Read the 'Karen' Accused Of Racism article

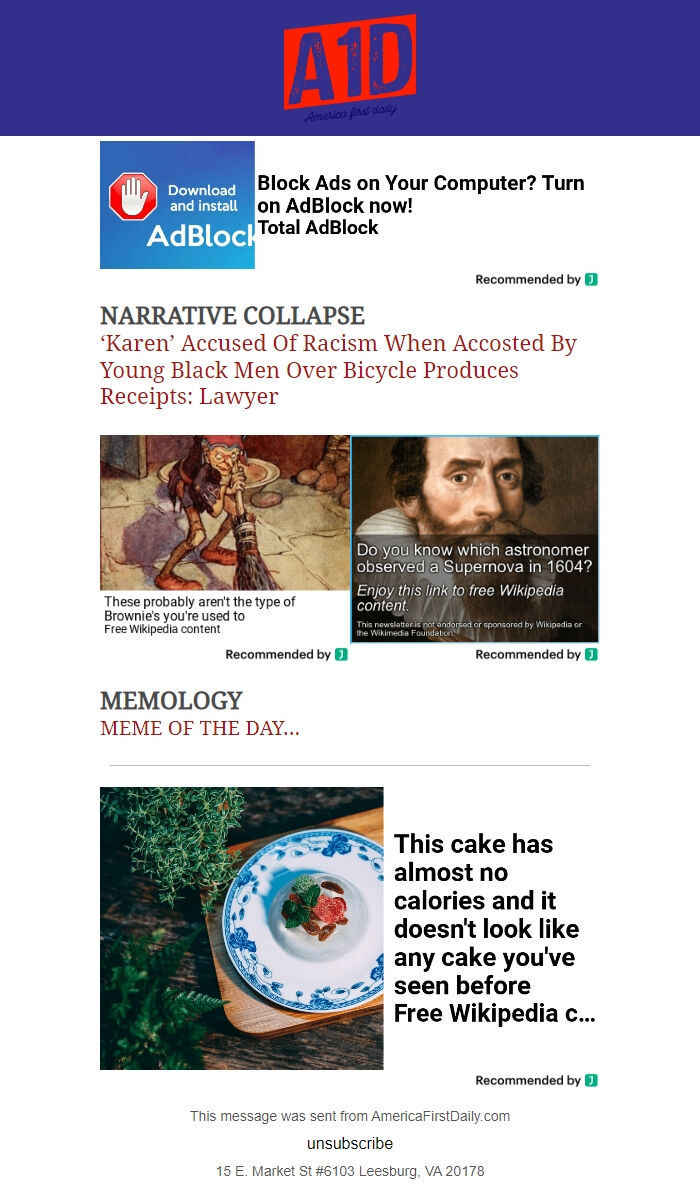coord(338,370)
